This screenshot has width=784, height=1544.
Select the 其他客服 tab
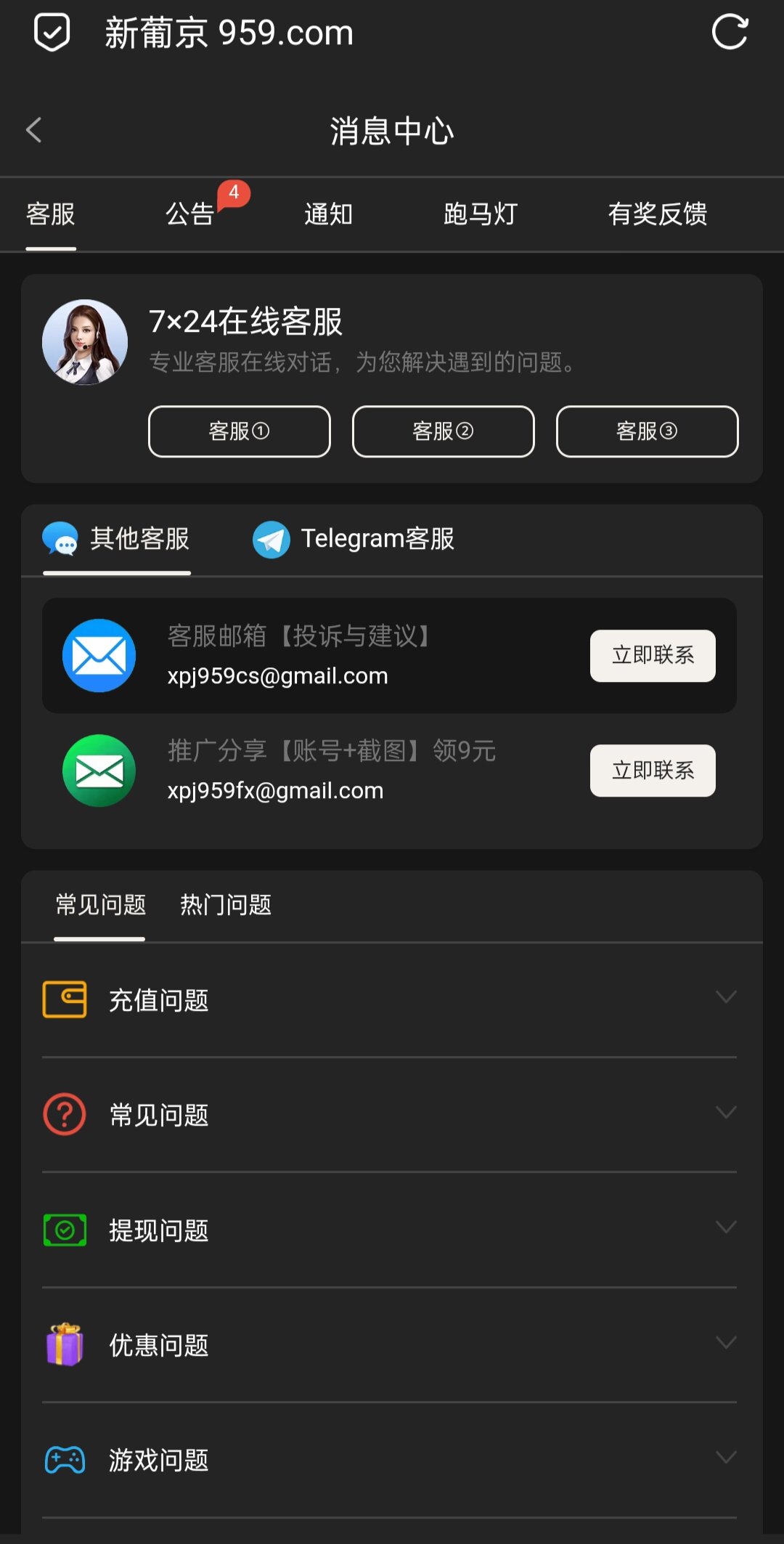[117, 539]
